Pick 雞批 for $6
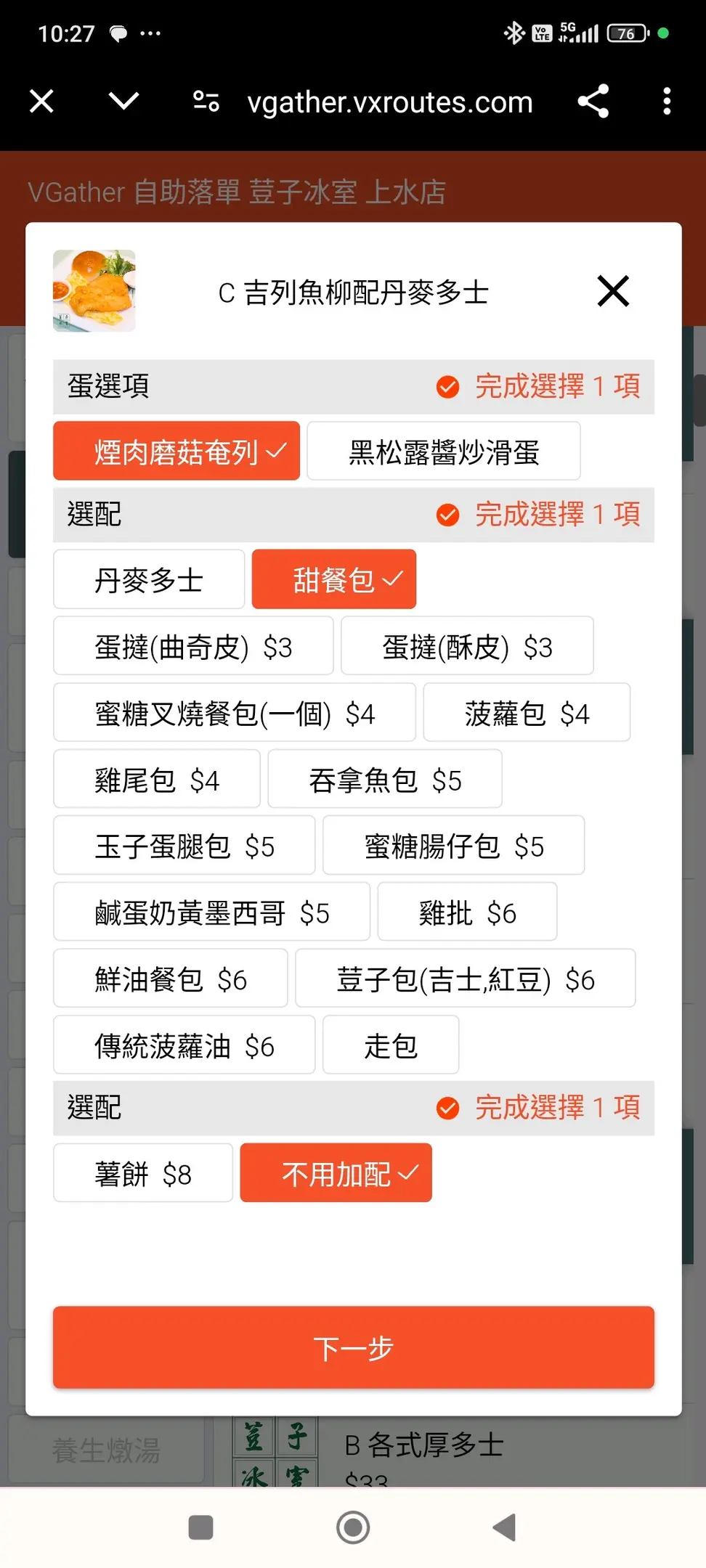The width and height of the screenshot is (706, 1568). [x=467, y=913]
